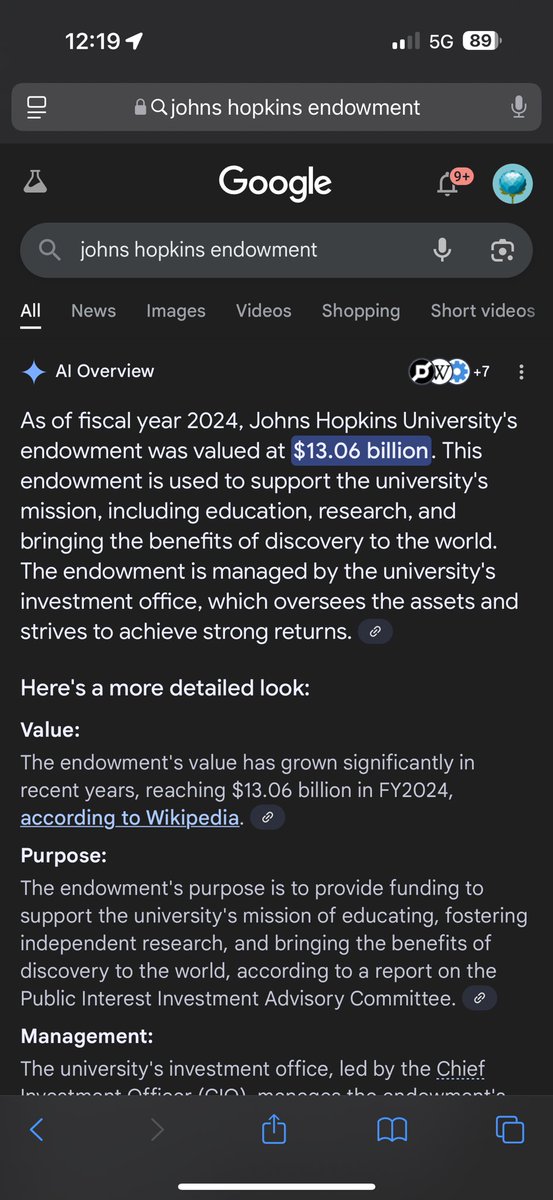This screenshot has width=553, height=1200.
Task: Open Google Lens camera search
Action: point(502,250)
